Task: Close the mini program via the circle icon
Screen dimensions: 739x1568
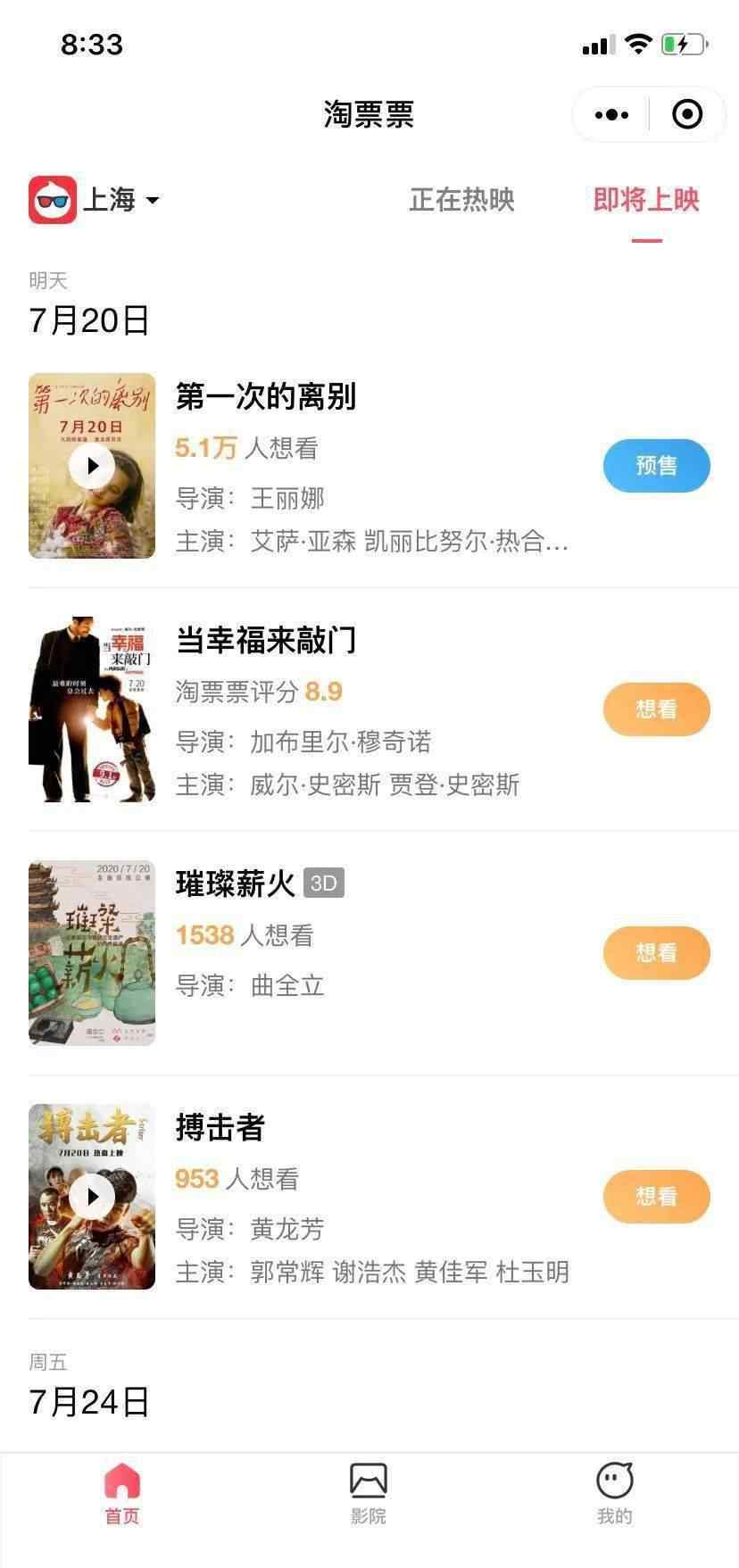Action: (x=686, y=115)
